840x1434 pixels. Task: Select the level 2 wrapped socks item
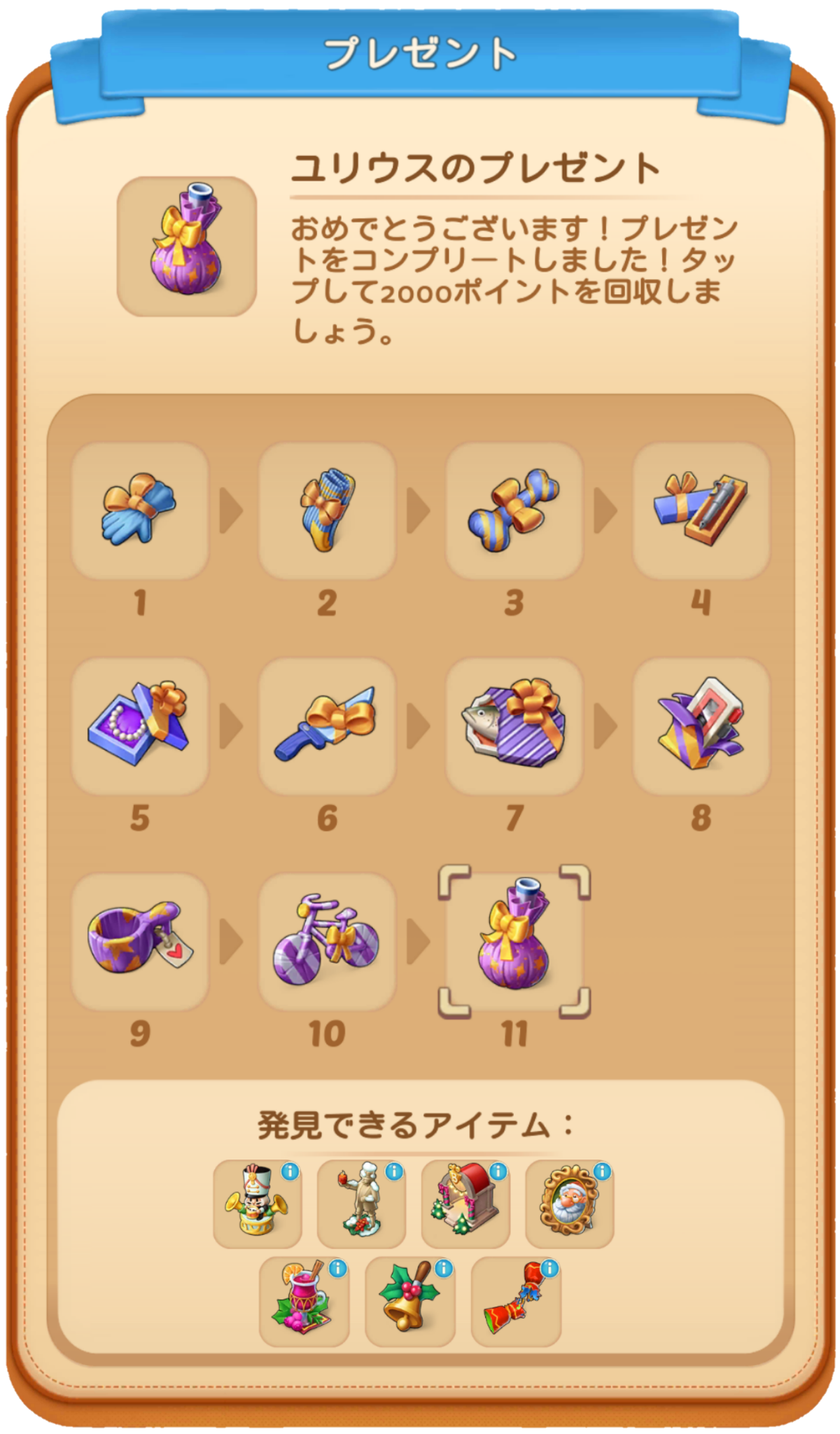click(327, 510)
